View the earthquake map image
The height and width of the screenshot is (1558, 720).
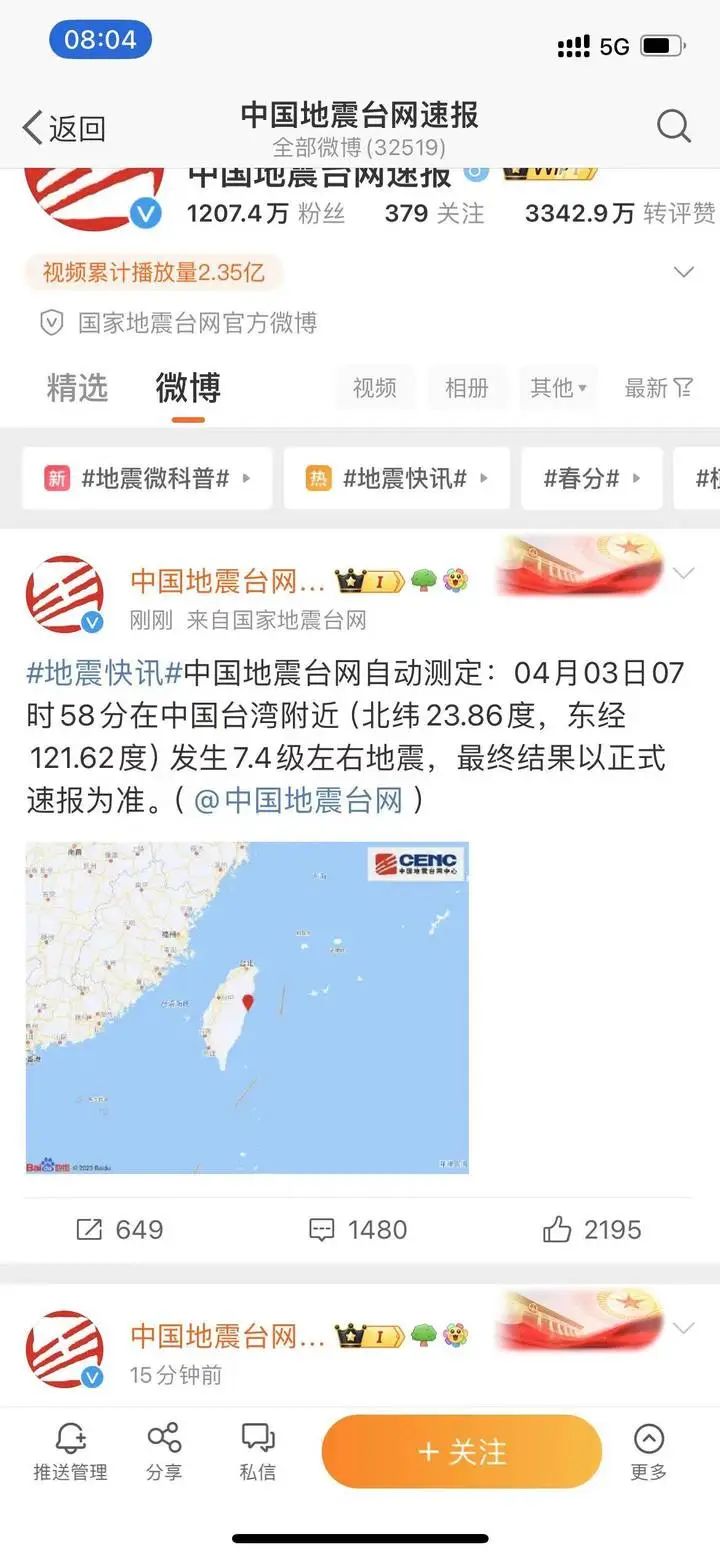click(247, 1007)
